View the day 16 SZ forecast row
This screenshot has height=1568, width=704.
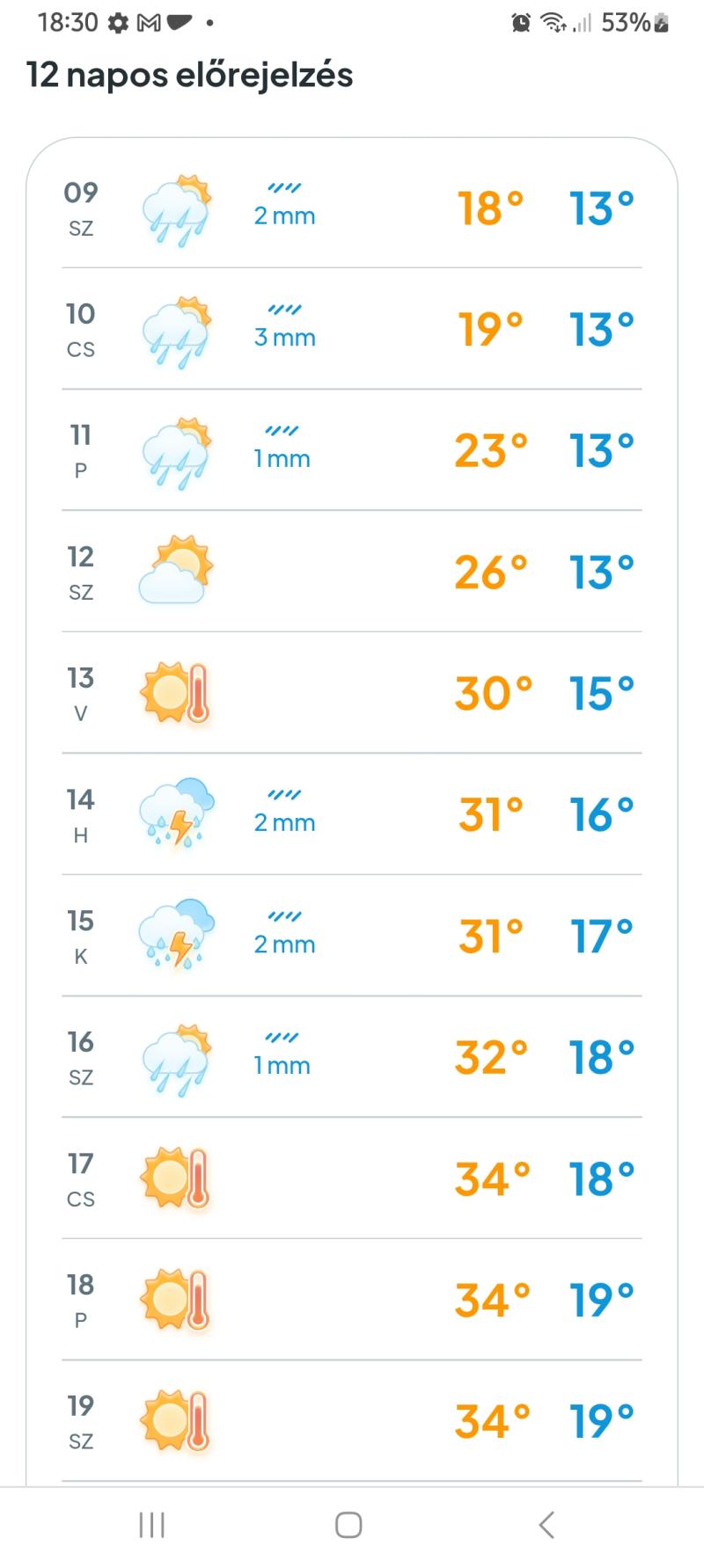pyautogui.click(x=352, y=1057)
